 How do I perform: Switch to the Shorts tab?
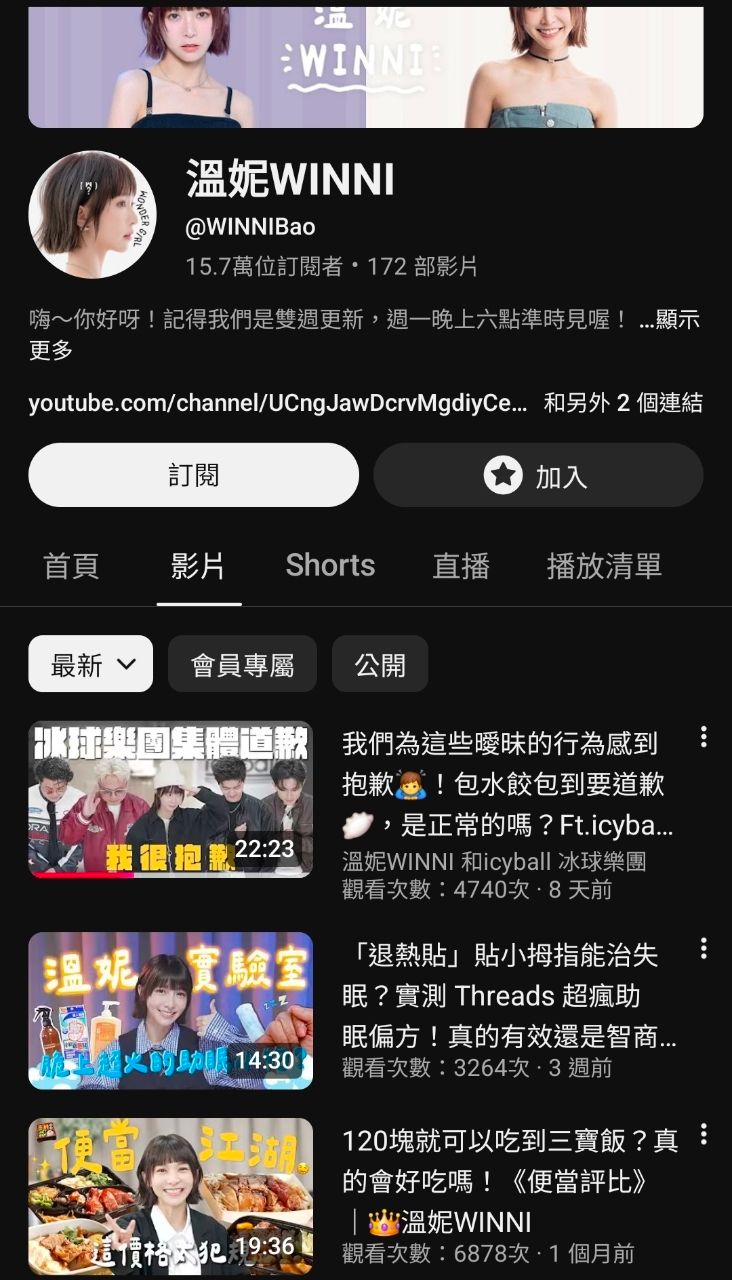tap(330, 566)
